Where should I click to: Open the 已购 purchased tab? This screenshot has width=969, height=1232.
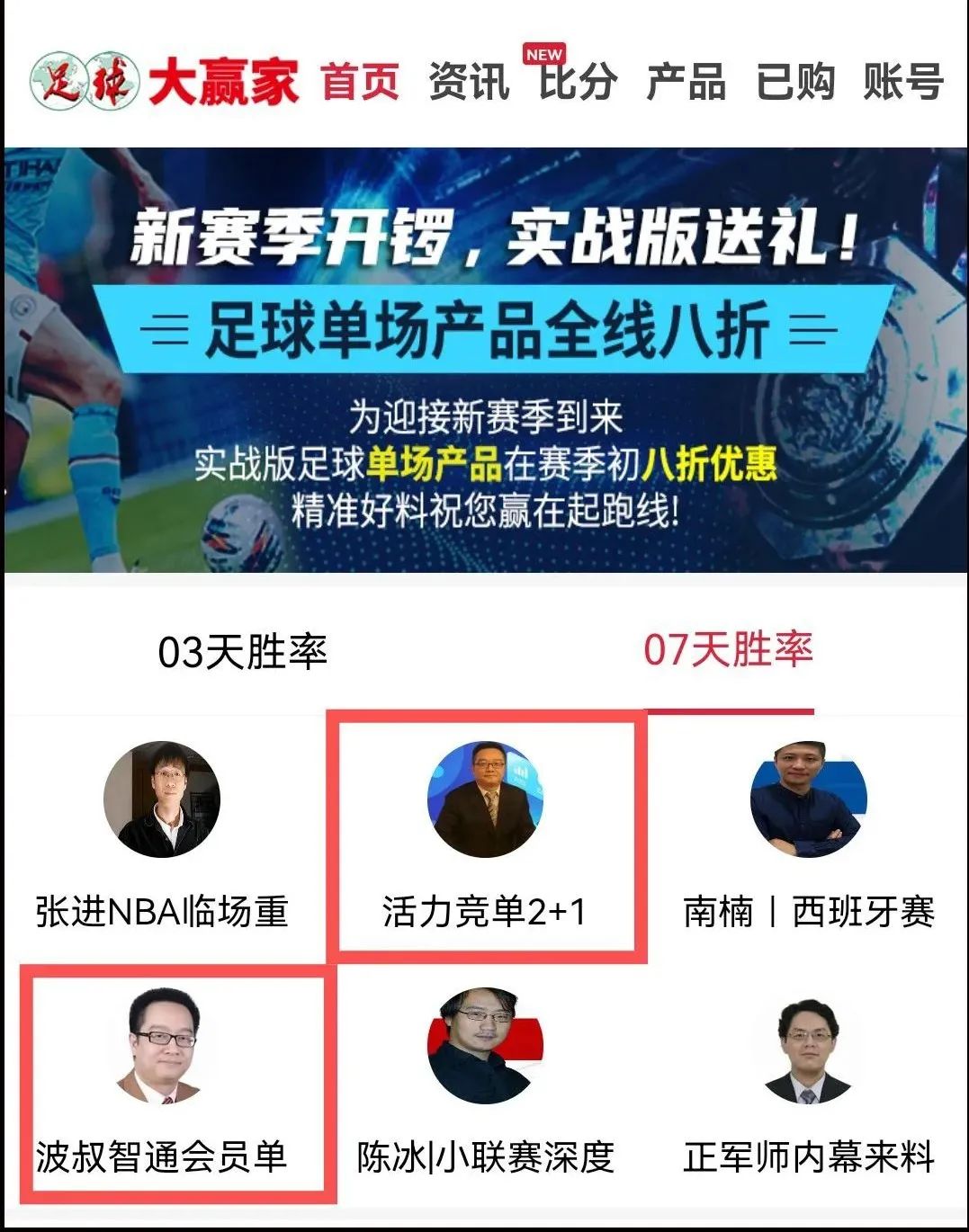click(x=795, y=82)
